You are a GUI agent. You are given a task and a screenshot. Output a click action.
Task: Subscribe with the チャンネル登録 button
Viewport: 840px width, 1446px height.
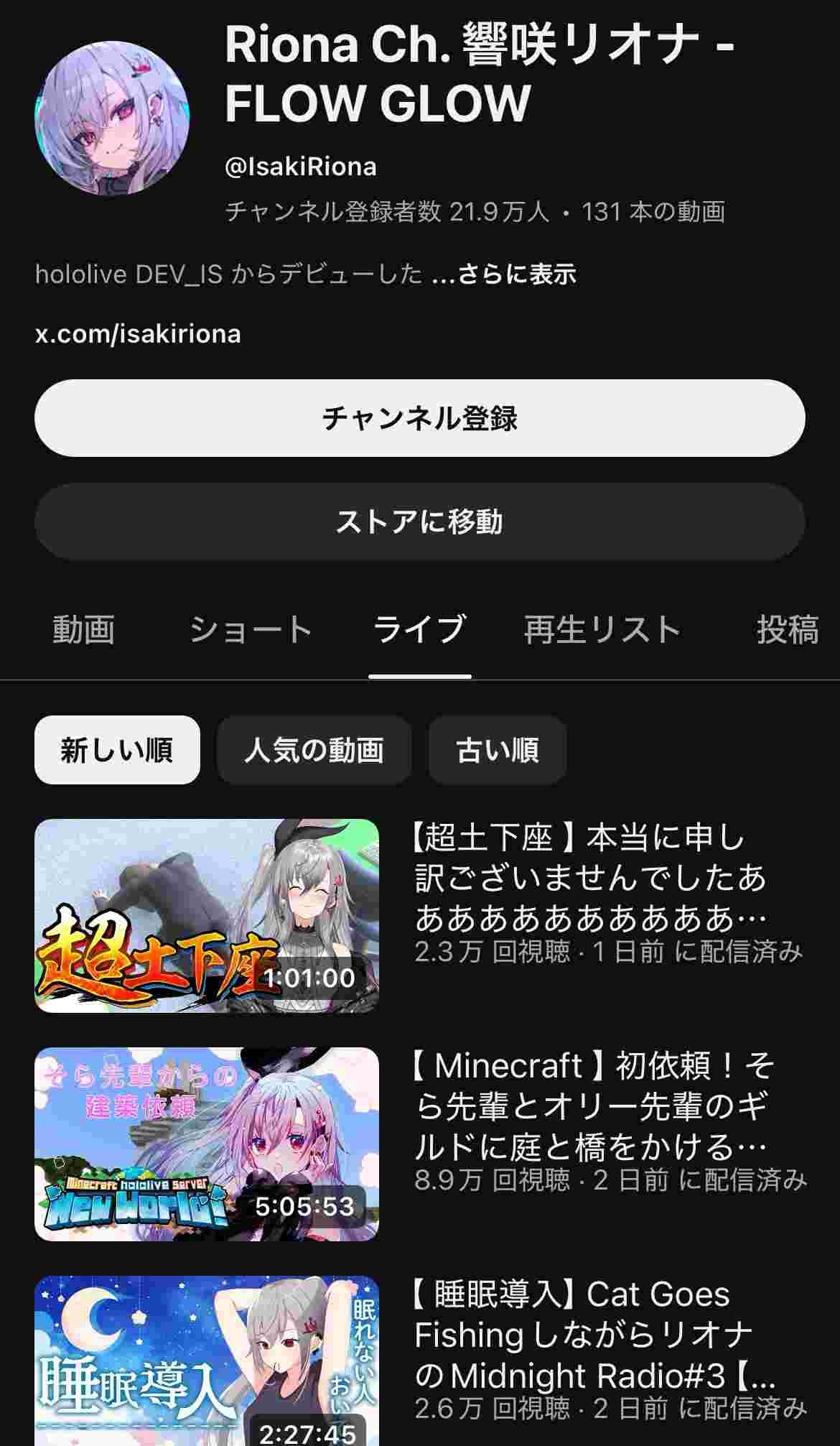point(420,418)
